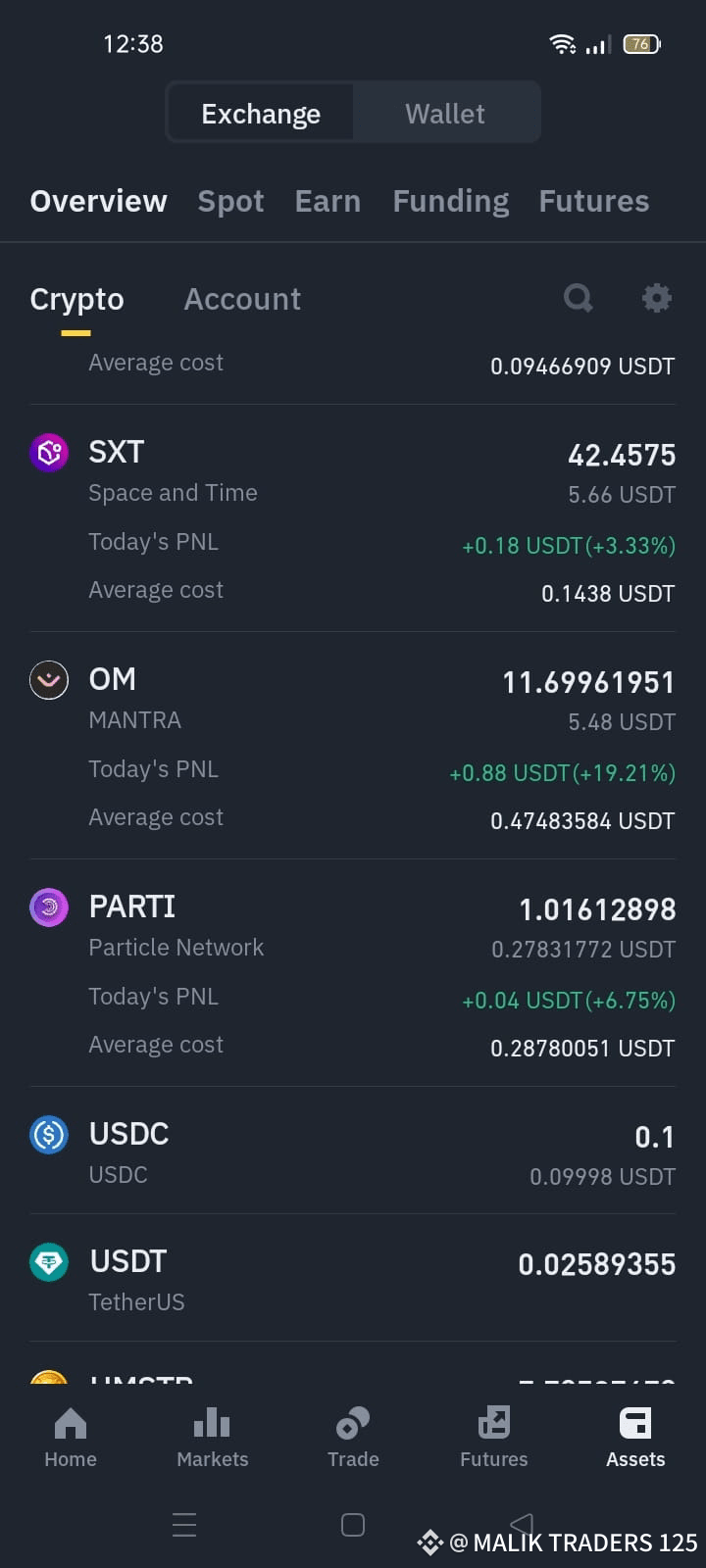Tap the OM MANTRA coin logo

pyautogui.click(x=49, y=679)
